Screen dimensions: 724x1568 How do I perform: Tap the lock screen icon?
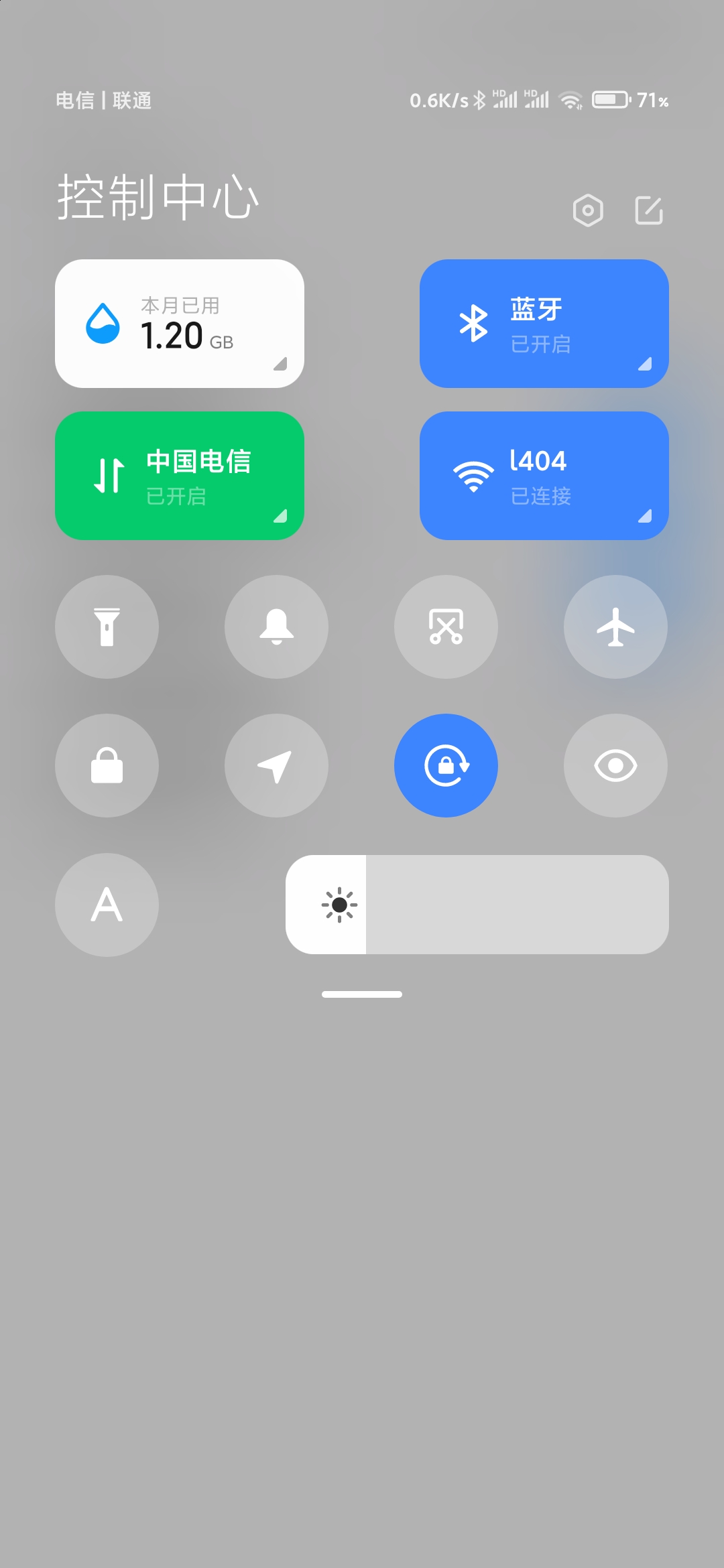pos(107,765)
